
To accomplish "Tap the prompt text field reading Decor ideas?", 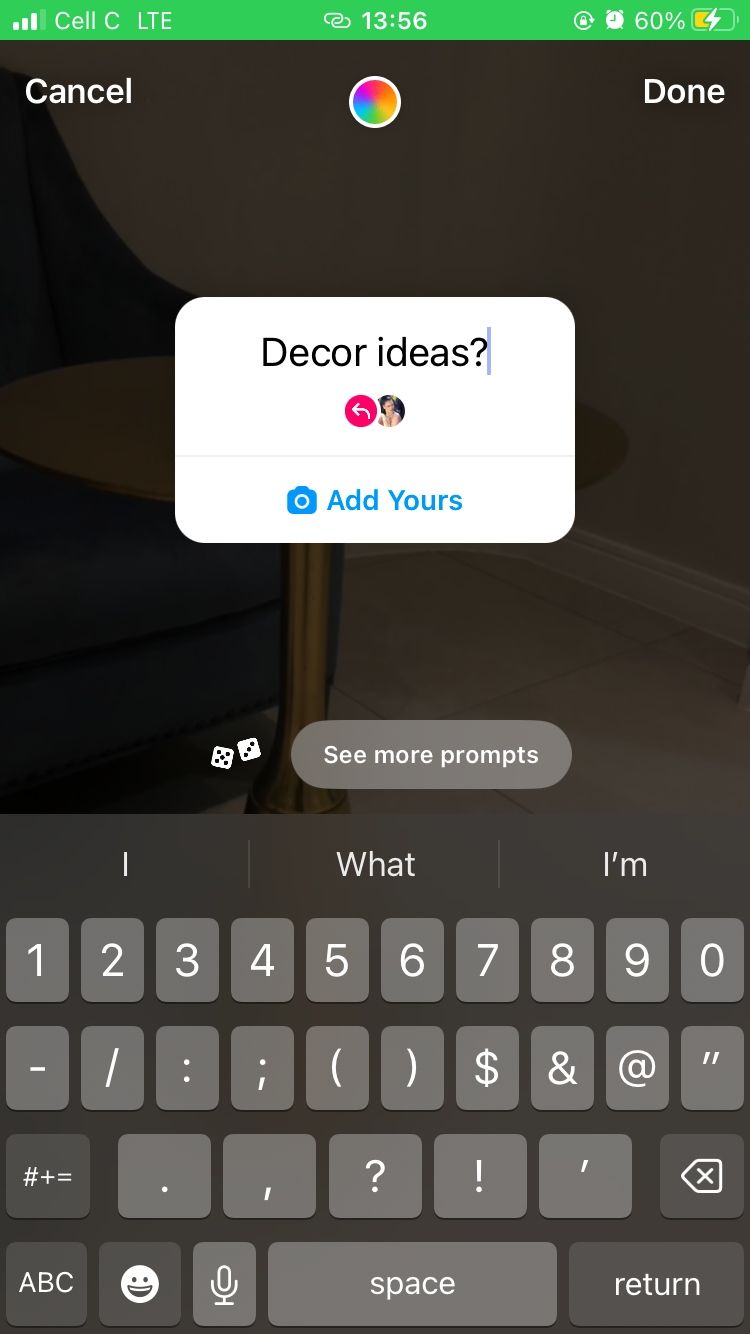I will coord(375,352).
